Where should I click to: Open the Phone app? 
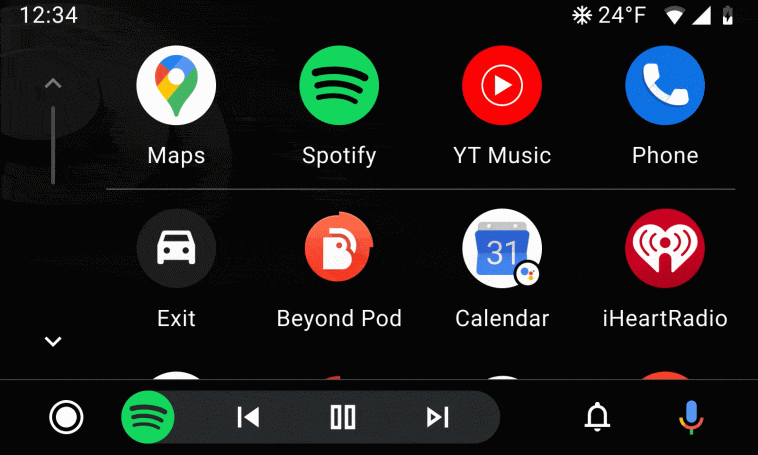click(665, 86)
